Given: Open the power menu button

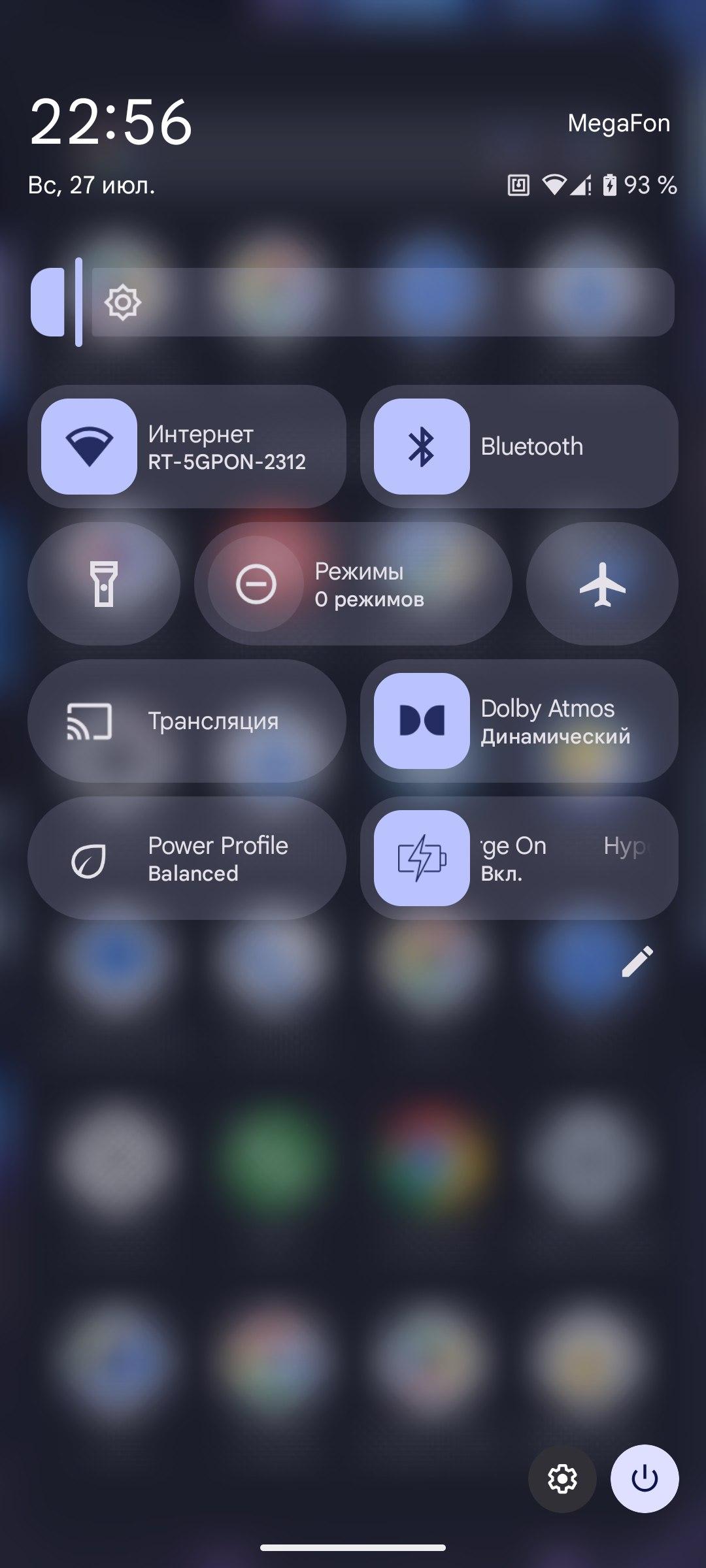Looking at the screenshot, I should click(645, 1478).
